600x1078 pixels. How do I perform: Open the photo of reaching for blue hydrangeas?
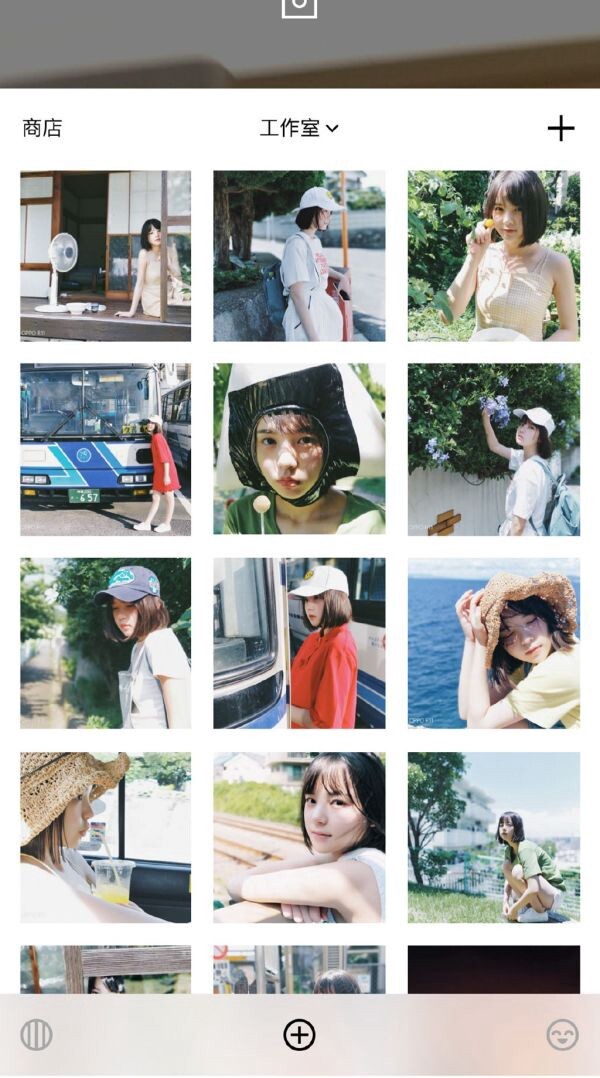point(493,449)
